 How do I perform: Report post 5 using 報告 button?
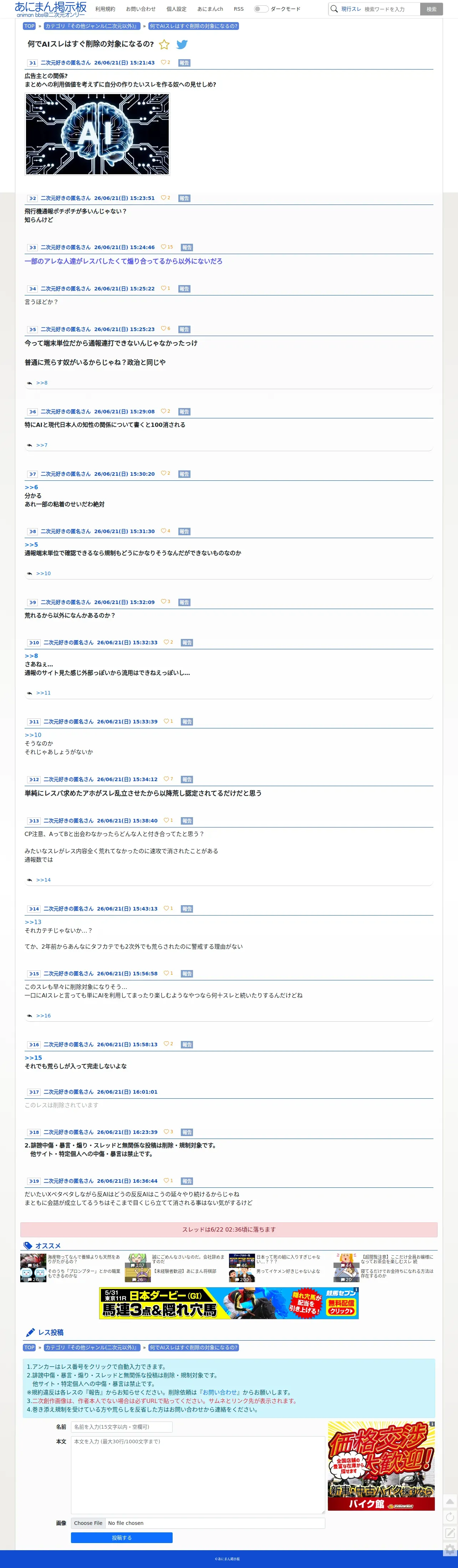point(184,329)
